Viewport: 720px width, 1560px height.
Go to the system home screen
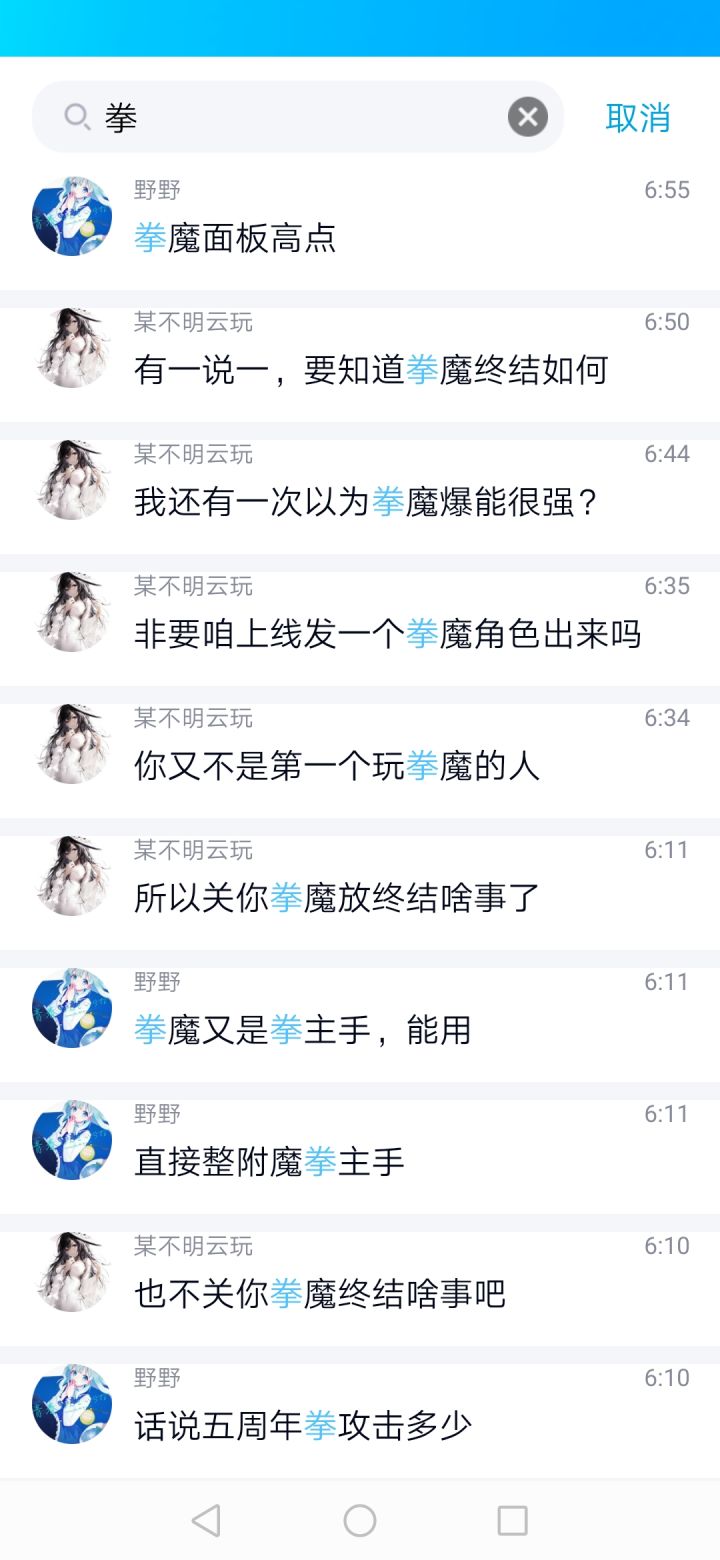(360, 1521)
